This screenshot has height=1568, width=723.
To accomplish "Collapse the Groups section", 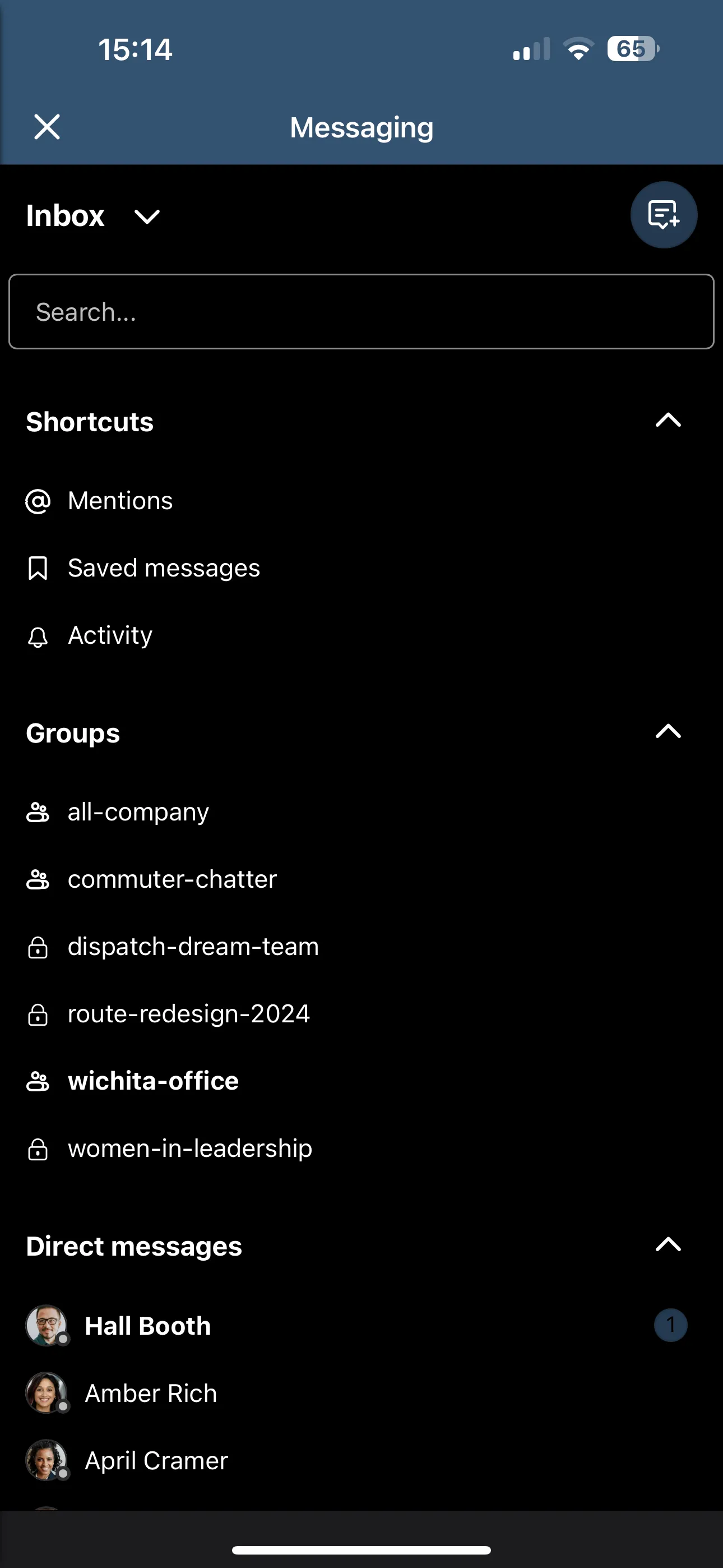I will click(x=668, y=732).
